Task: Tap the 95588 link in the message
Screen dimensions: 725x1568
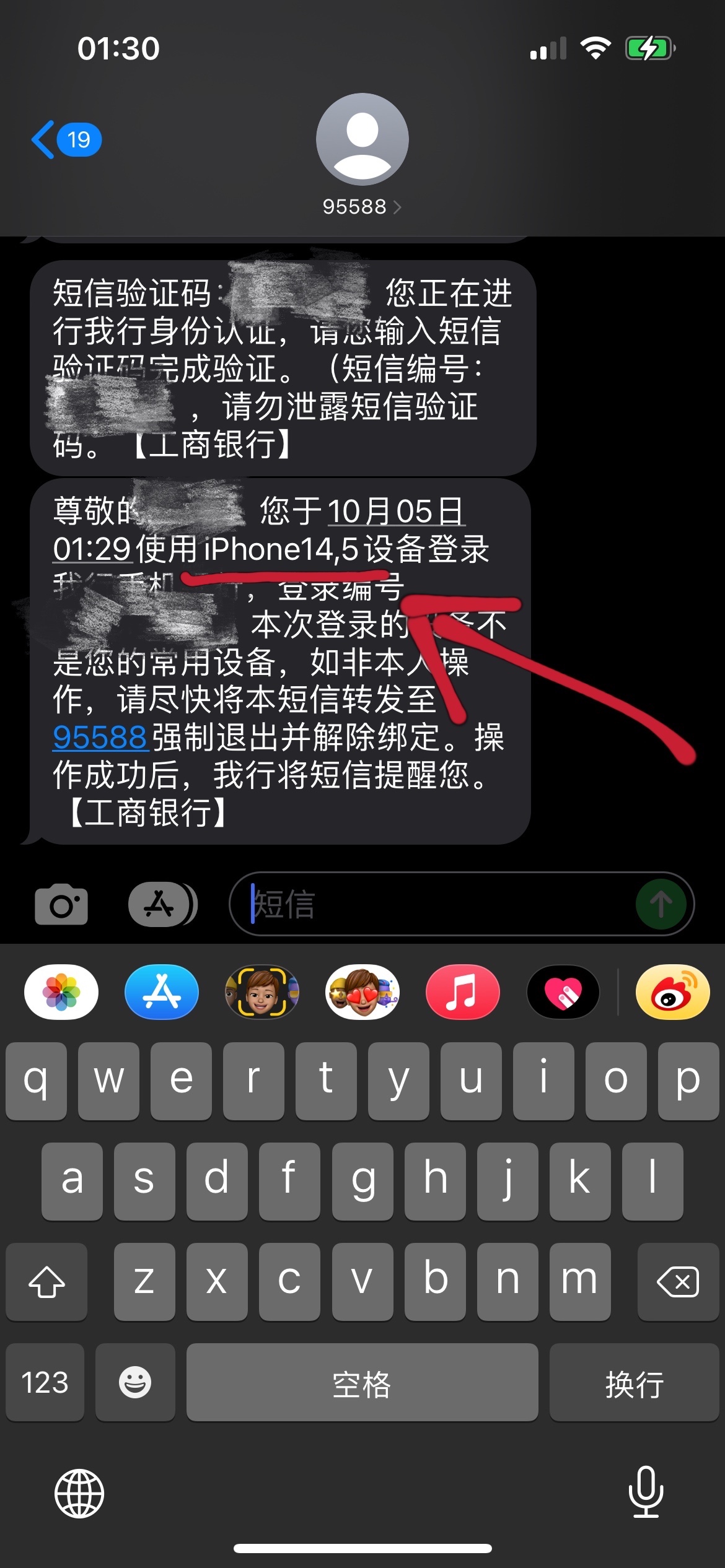Action: (x=100, y=737)
